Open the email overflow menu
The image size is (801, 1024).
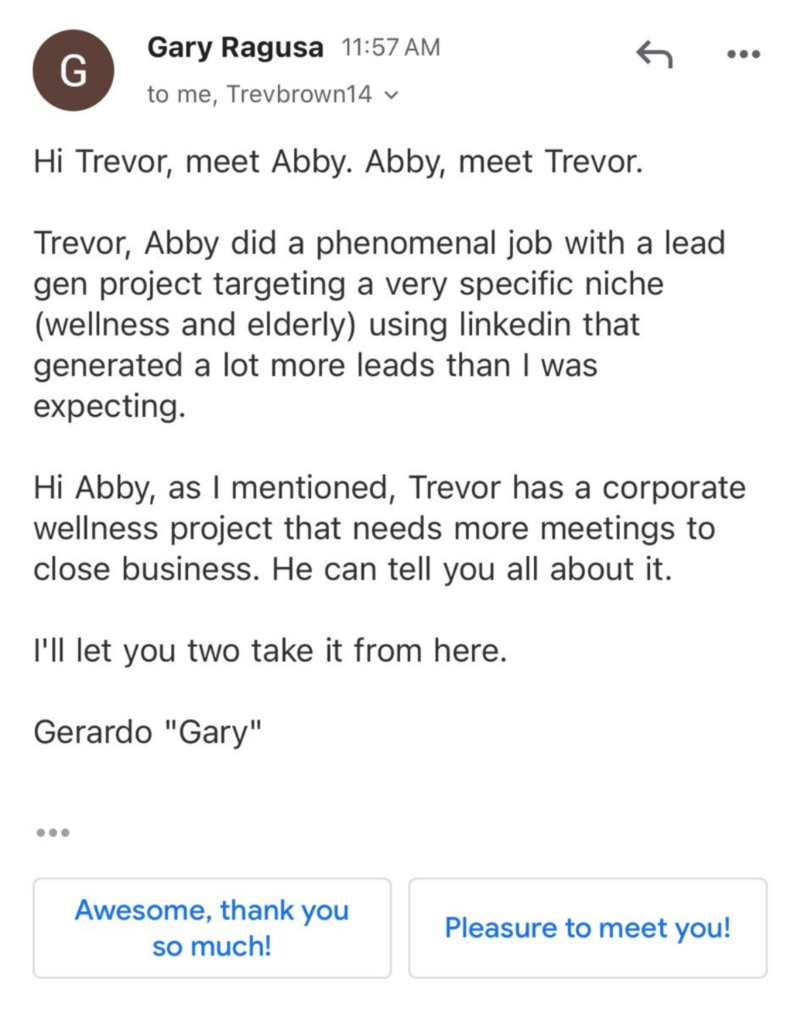[x=743, y=56]
